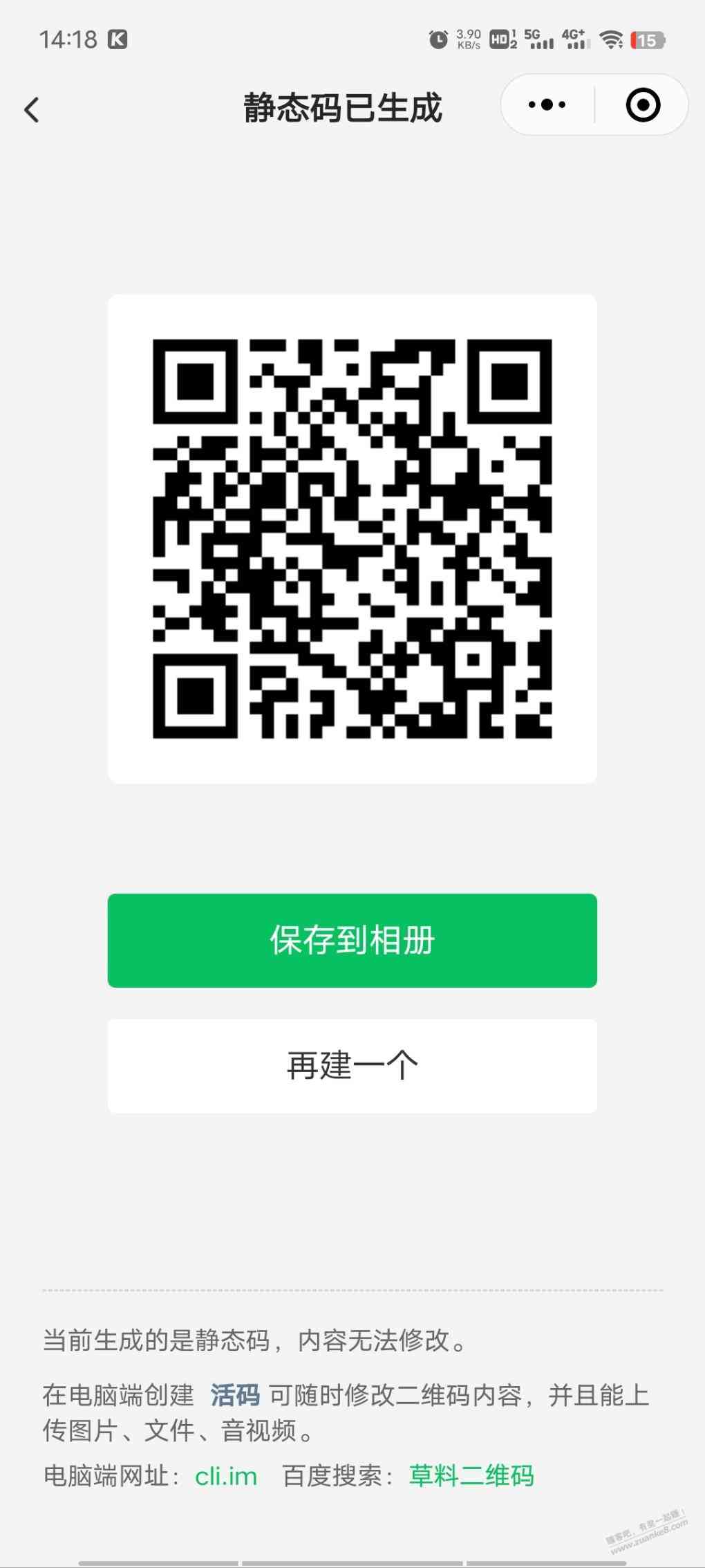The height and width of the screenshot is (1568, 705).
Task: Tap 再建一个 to create another code
Action: tap(352, 1065)
